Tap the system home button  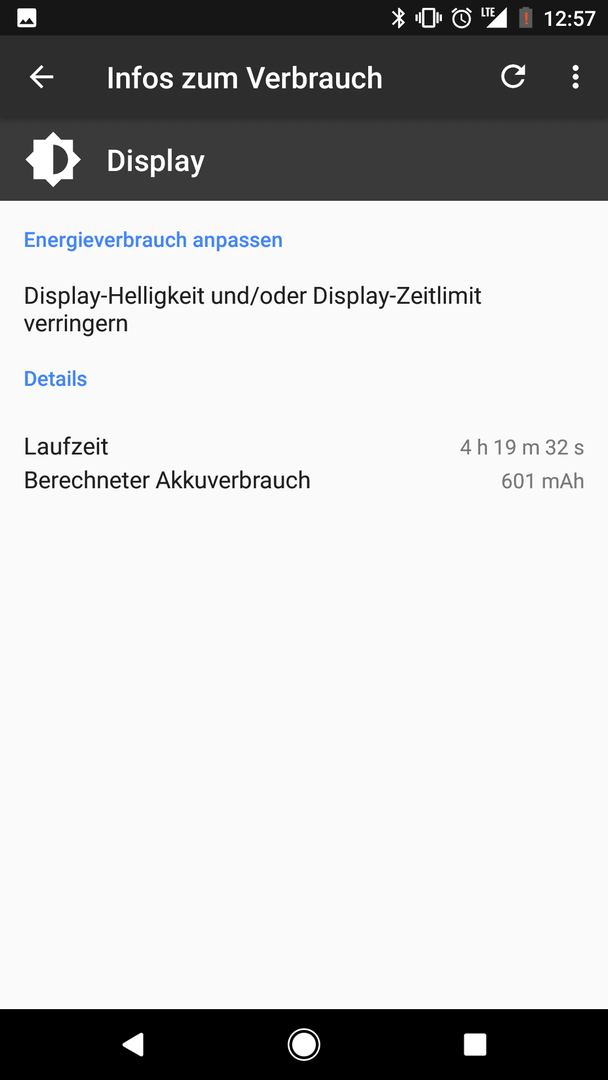point(304,1044)
